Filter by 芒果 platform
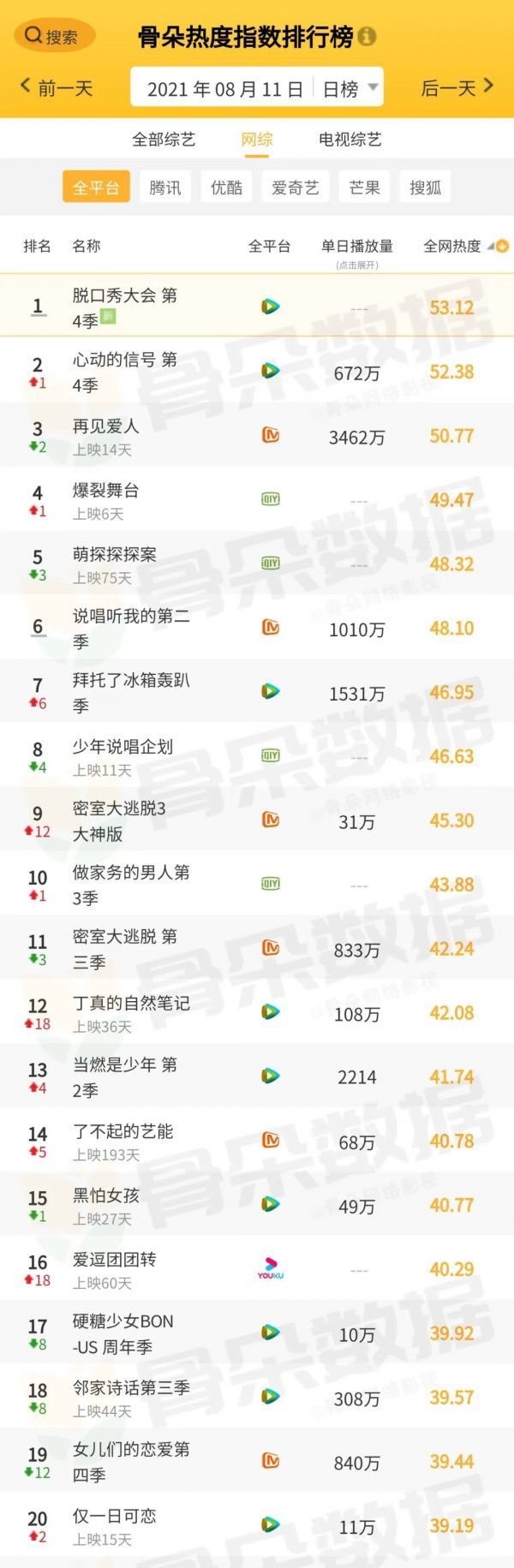The width and height of the screenshot is (514, 1568). (x=364, y=188)
